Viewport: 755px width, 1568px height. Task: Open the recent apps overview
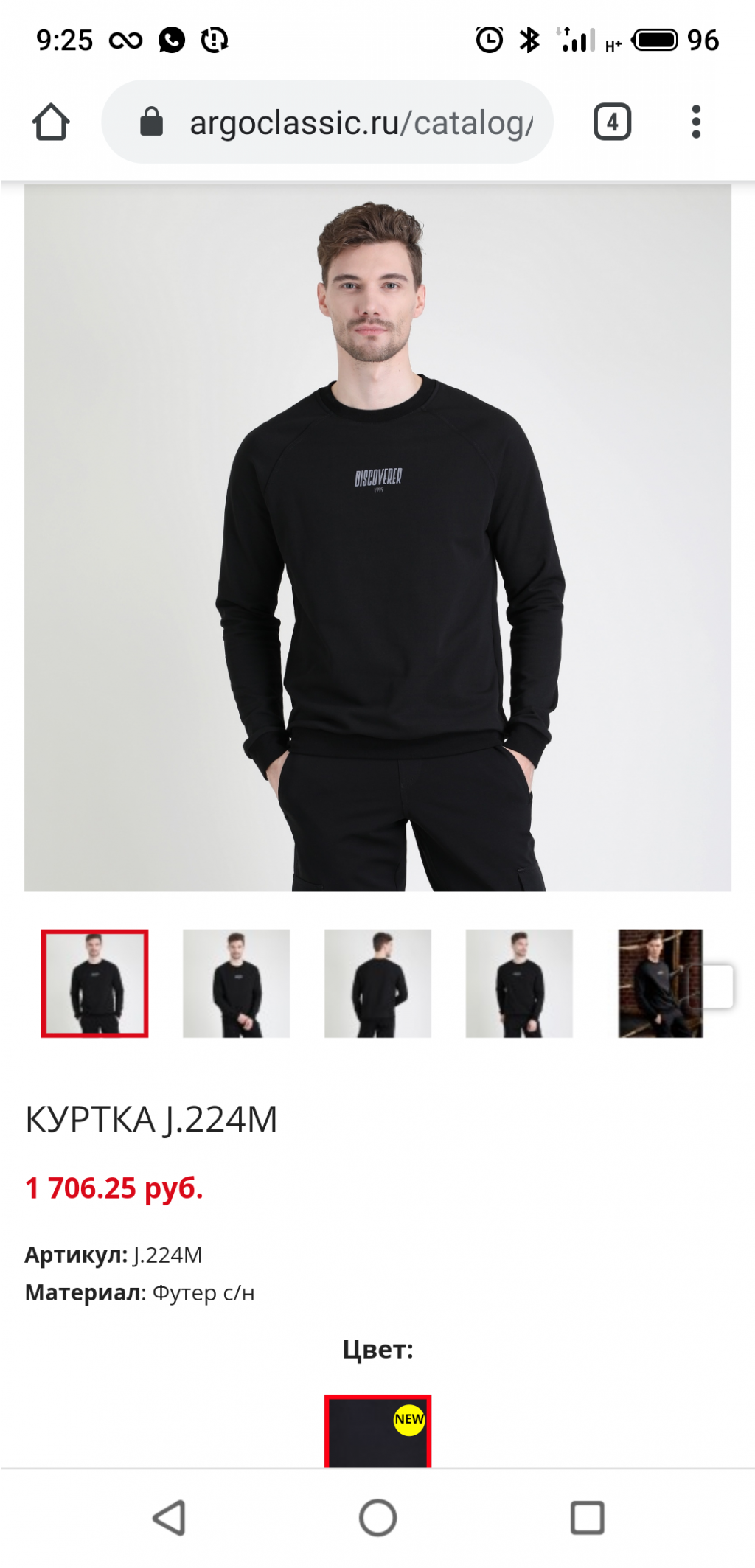[587, 1518]
